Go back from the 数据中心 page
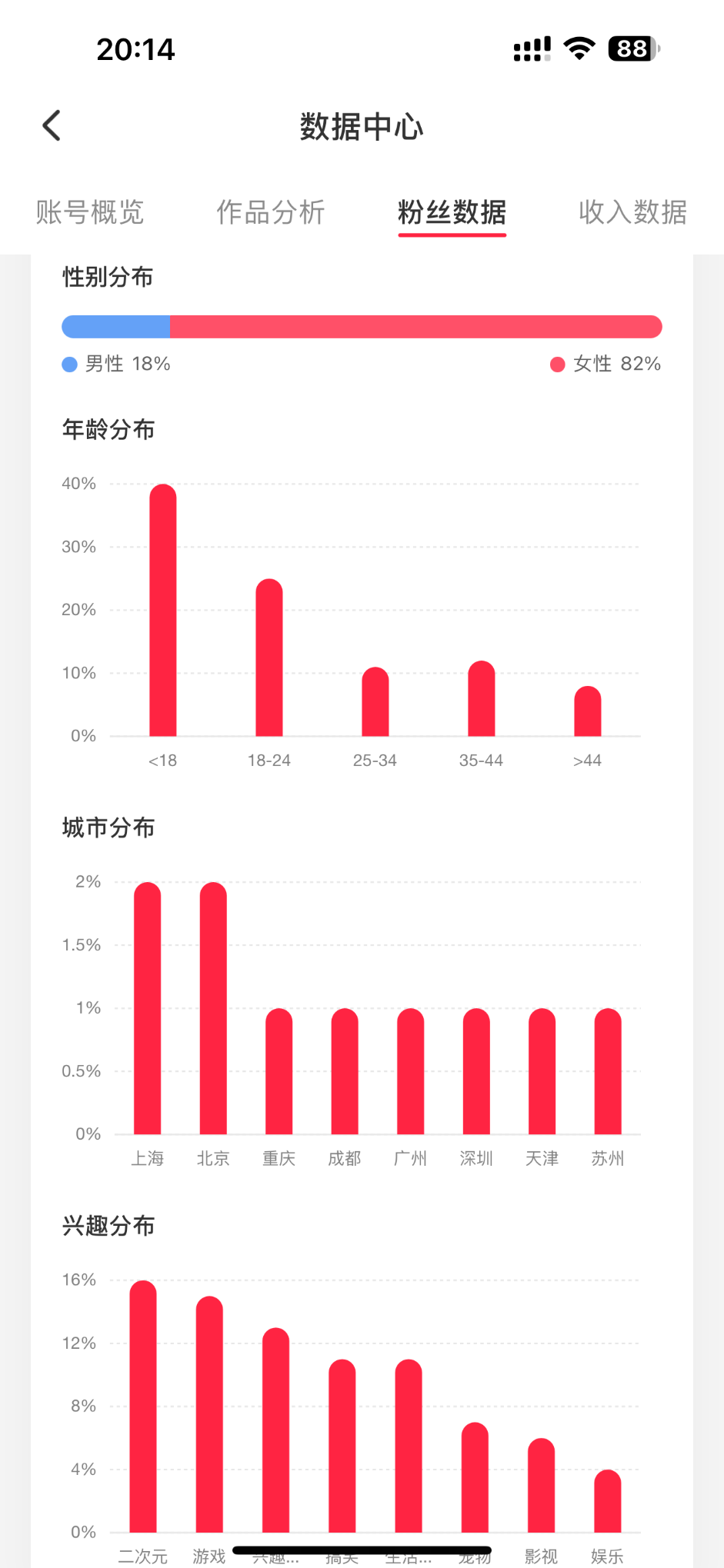This screenshot has height=1568, width=724. [52, 125]
